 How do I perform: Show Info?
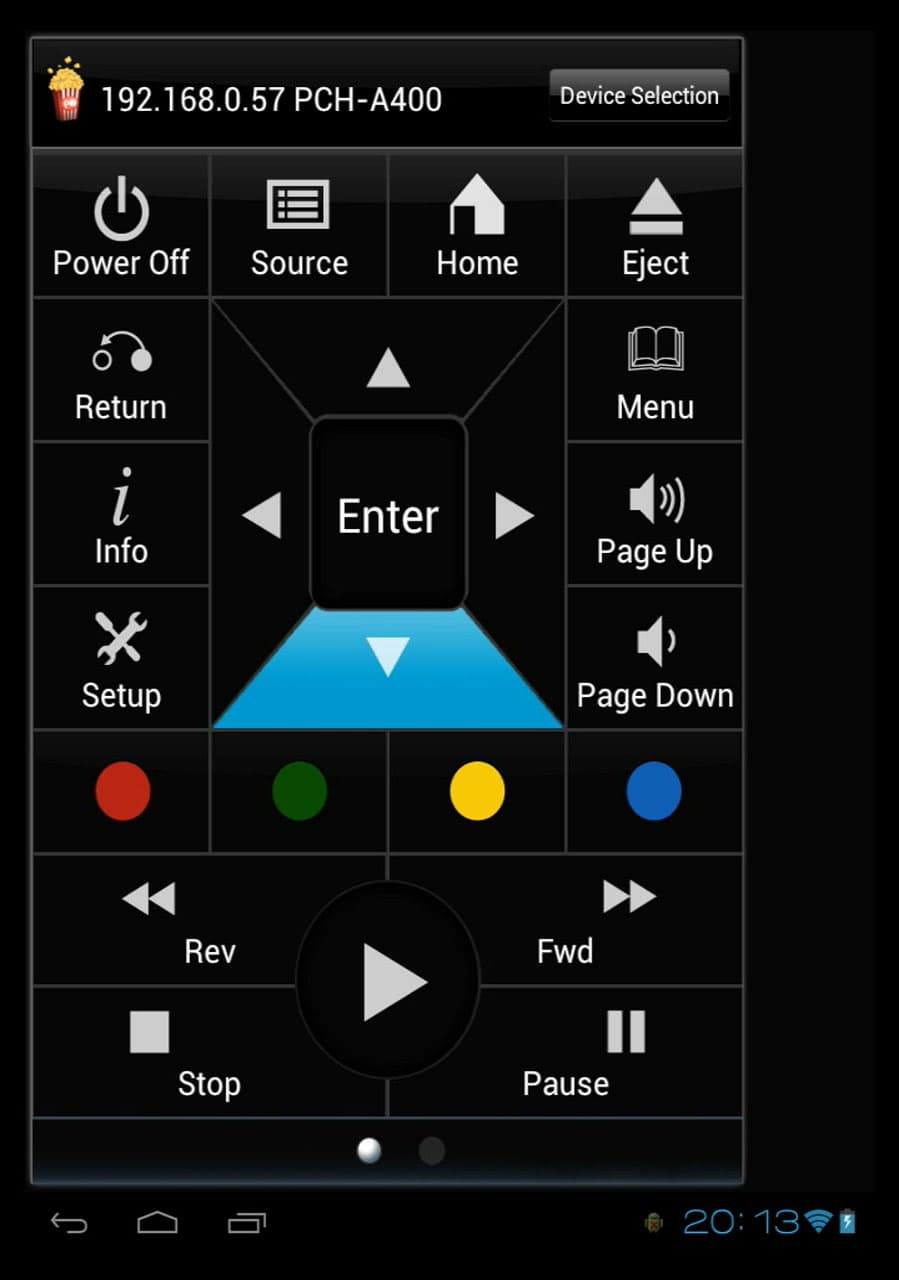coord(121,515)
